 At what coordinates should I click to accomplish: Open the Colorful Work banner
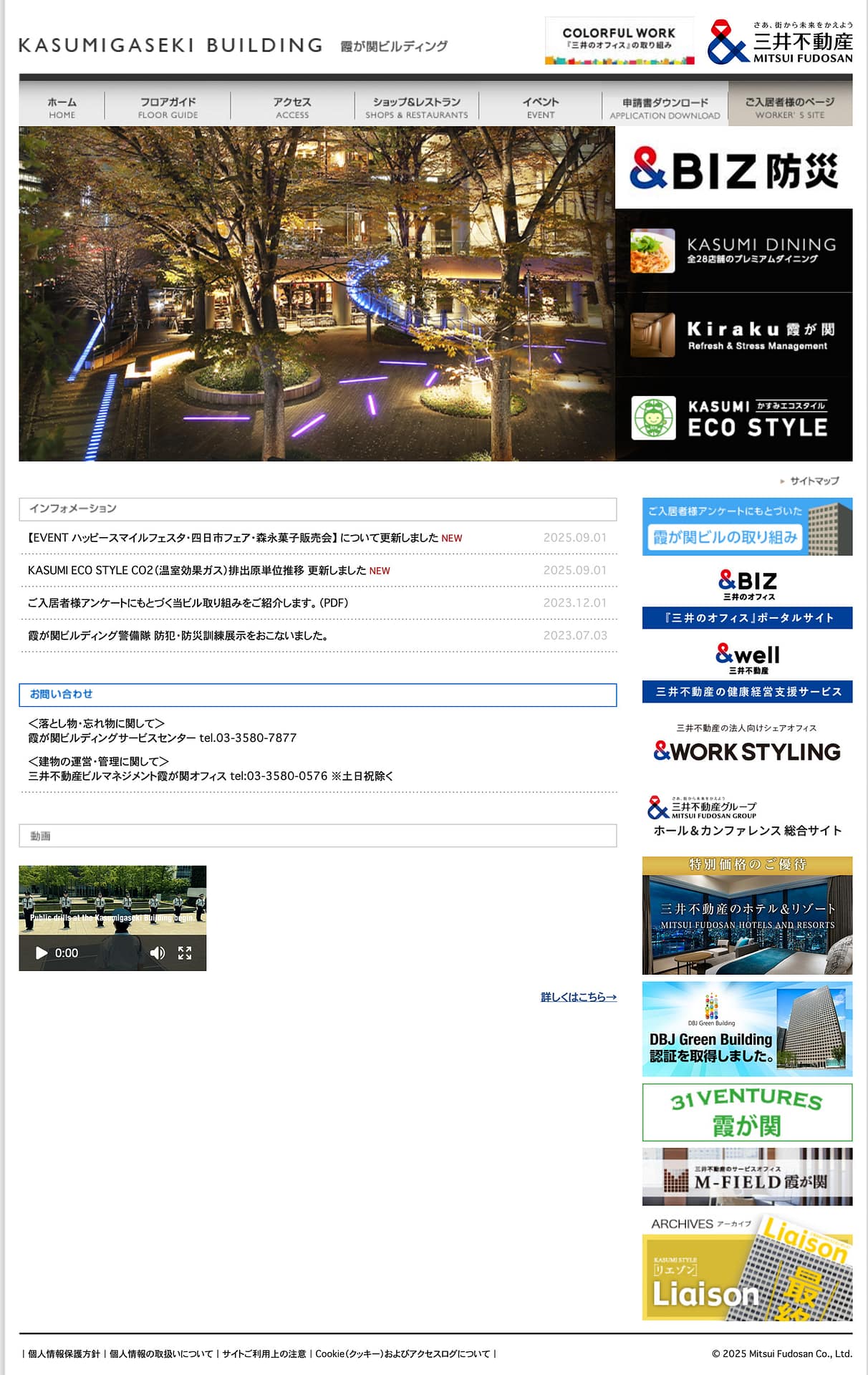tap(619, 42)
